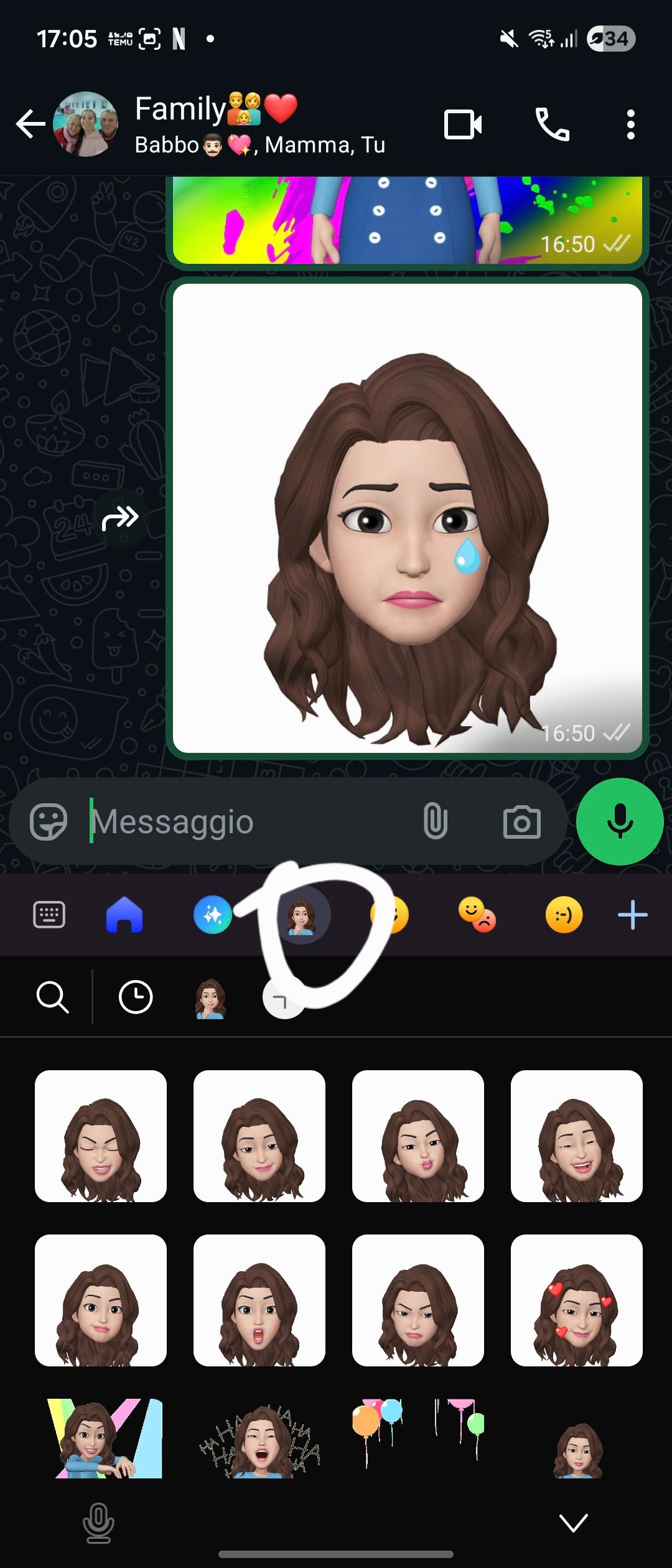Focus the Messaggio text field
Screen dimensions: 672x1568
pyautogui.click(x=249, y=821)
